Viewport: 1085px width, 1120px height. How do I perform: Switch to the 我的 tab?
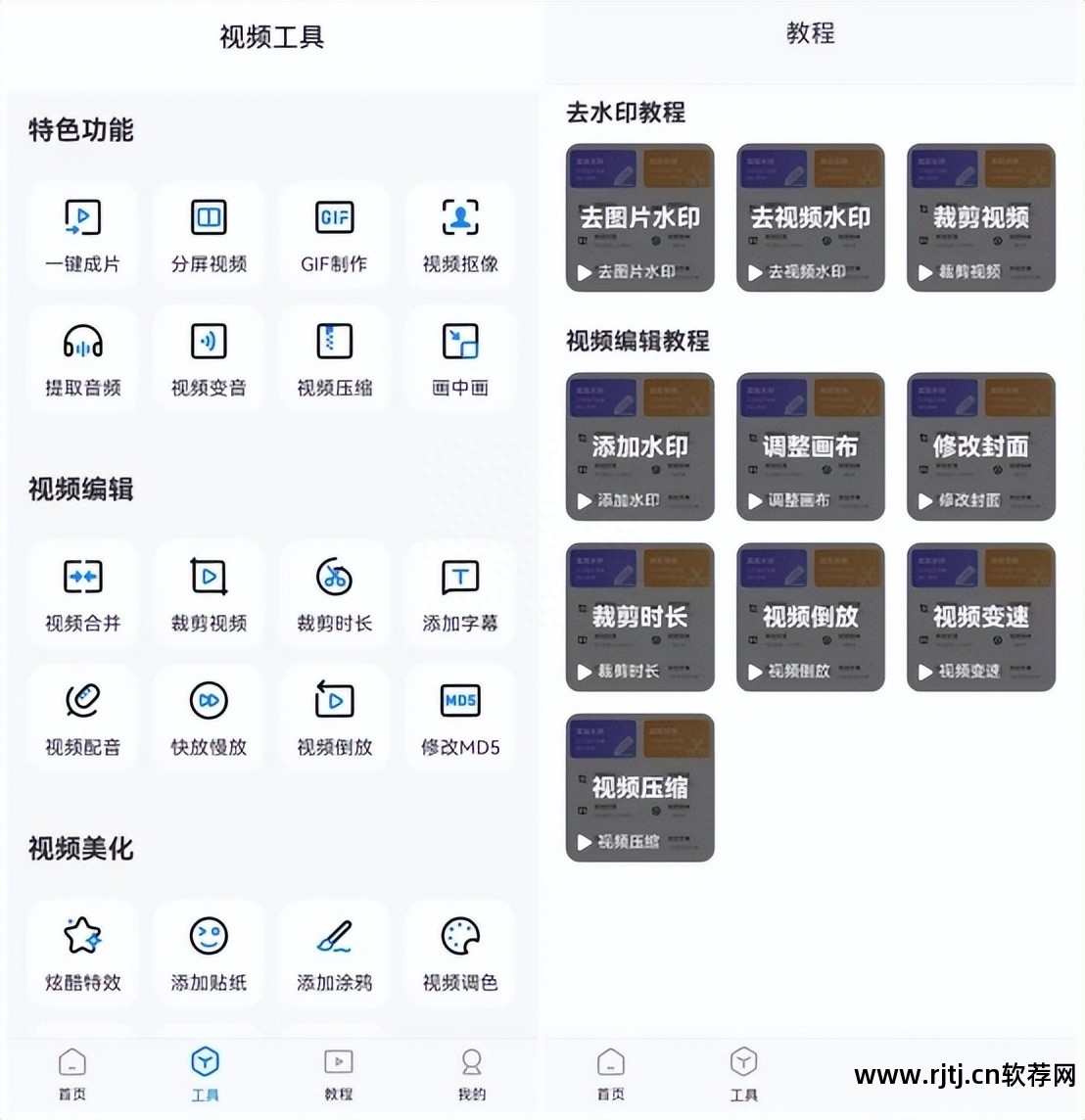click(x=471, y=1074)
